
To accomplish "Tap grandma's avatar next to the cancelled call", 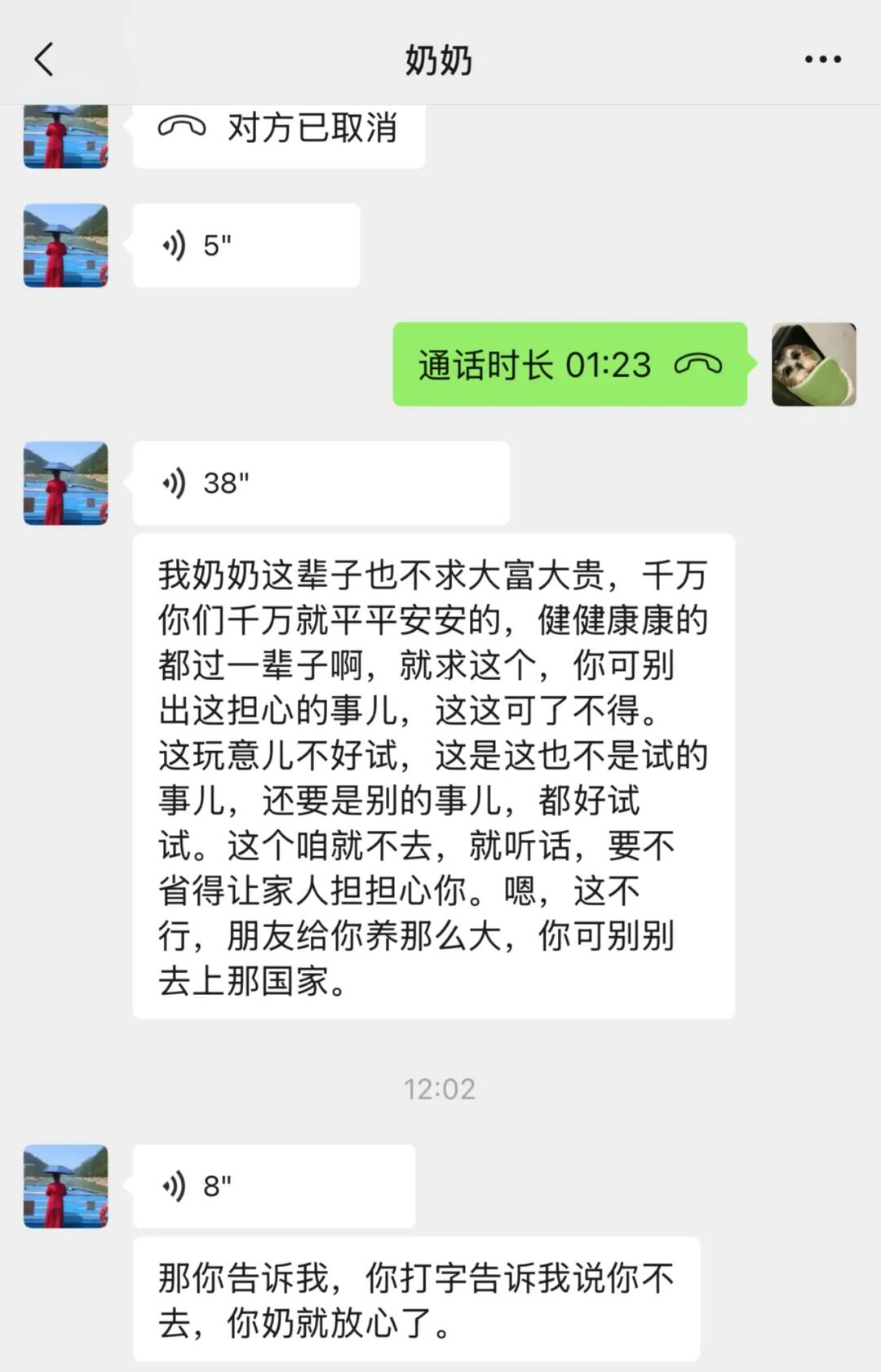I will pos(65,135).
